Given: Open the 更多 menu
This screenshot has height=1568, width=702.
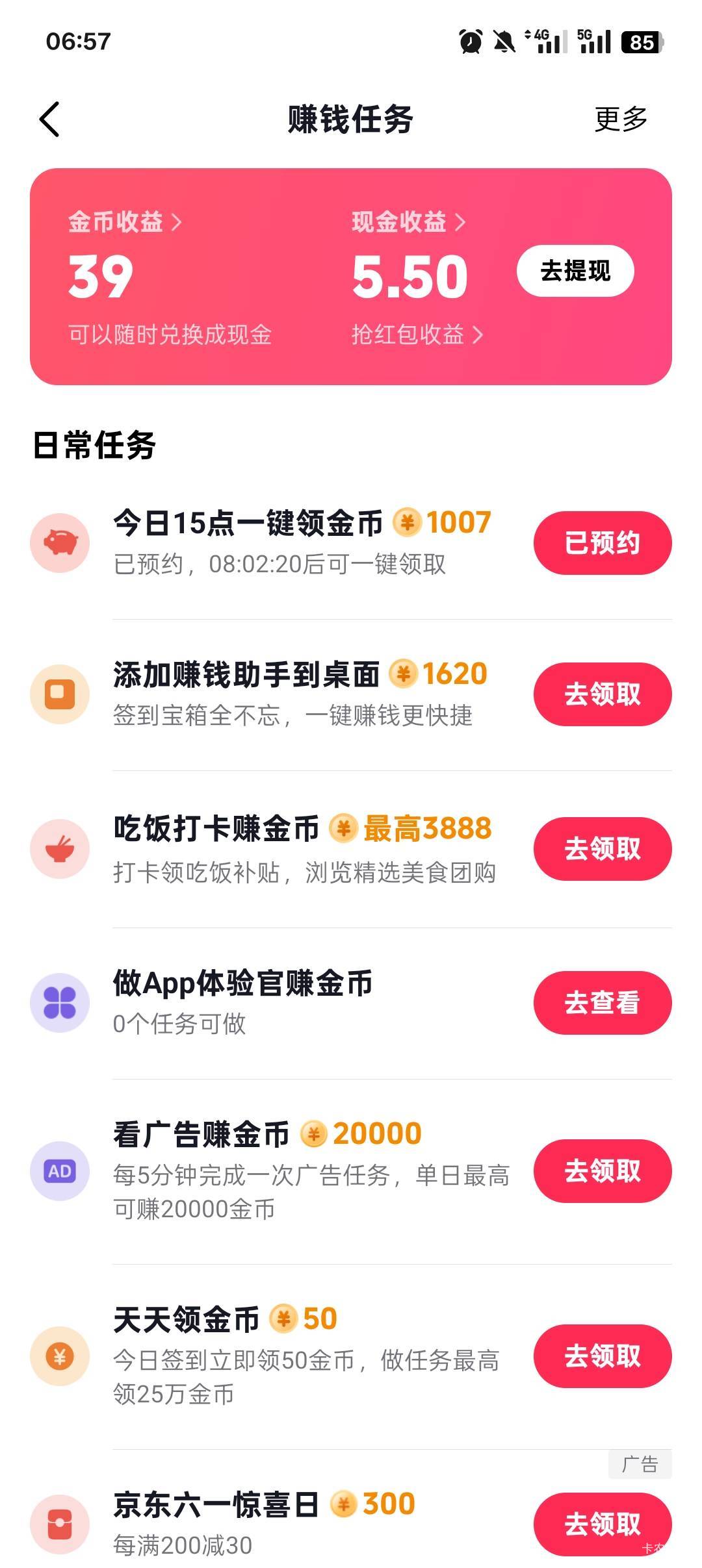Looking at the screenshot, I should (x=621, y=120).
